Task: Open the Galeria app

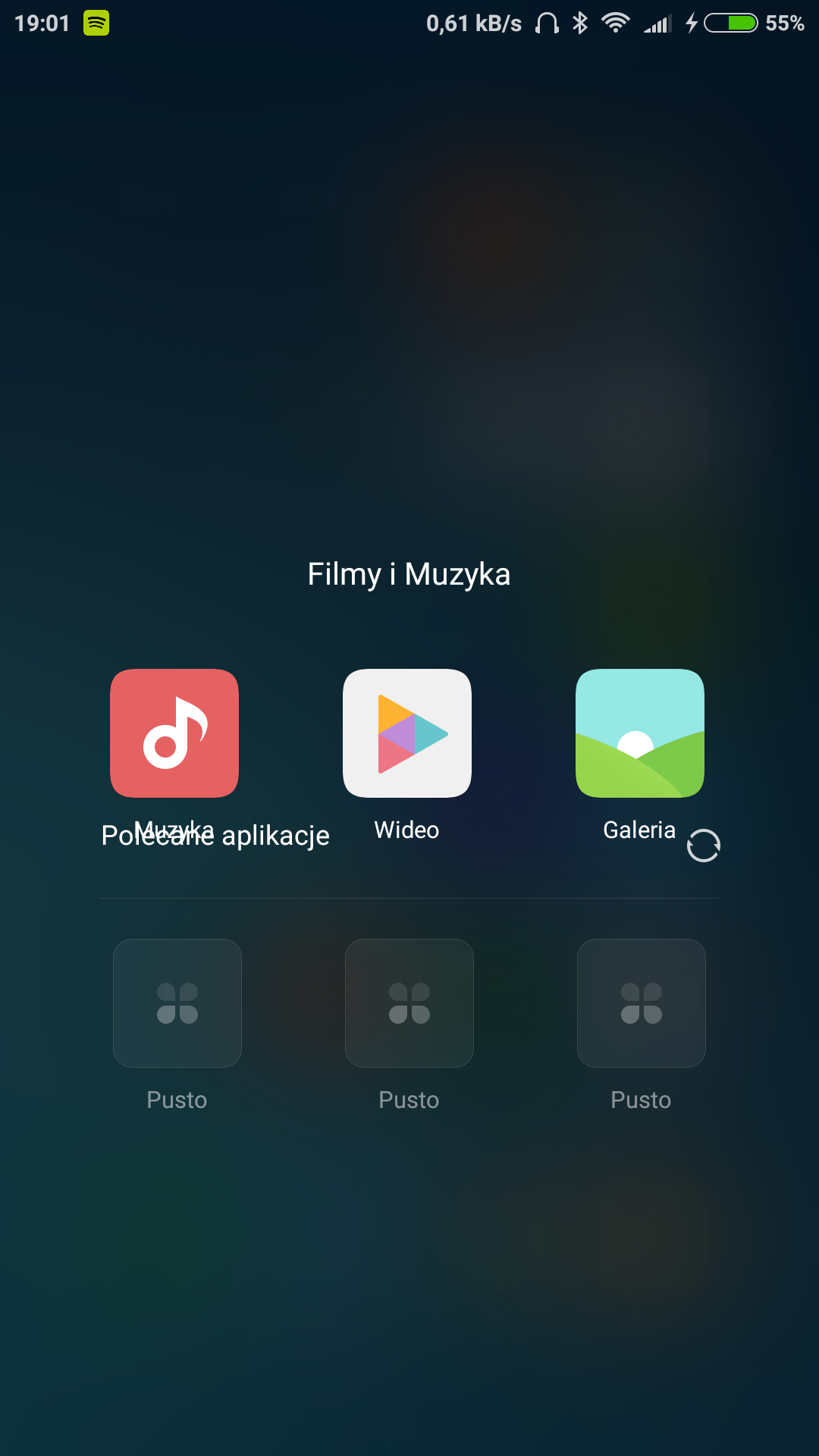Action: pyautogui.click(x=640, y=733)
